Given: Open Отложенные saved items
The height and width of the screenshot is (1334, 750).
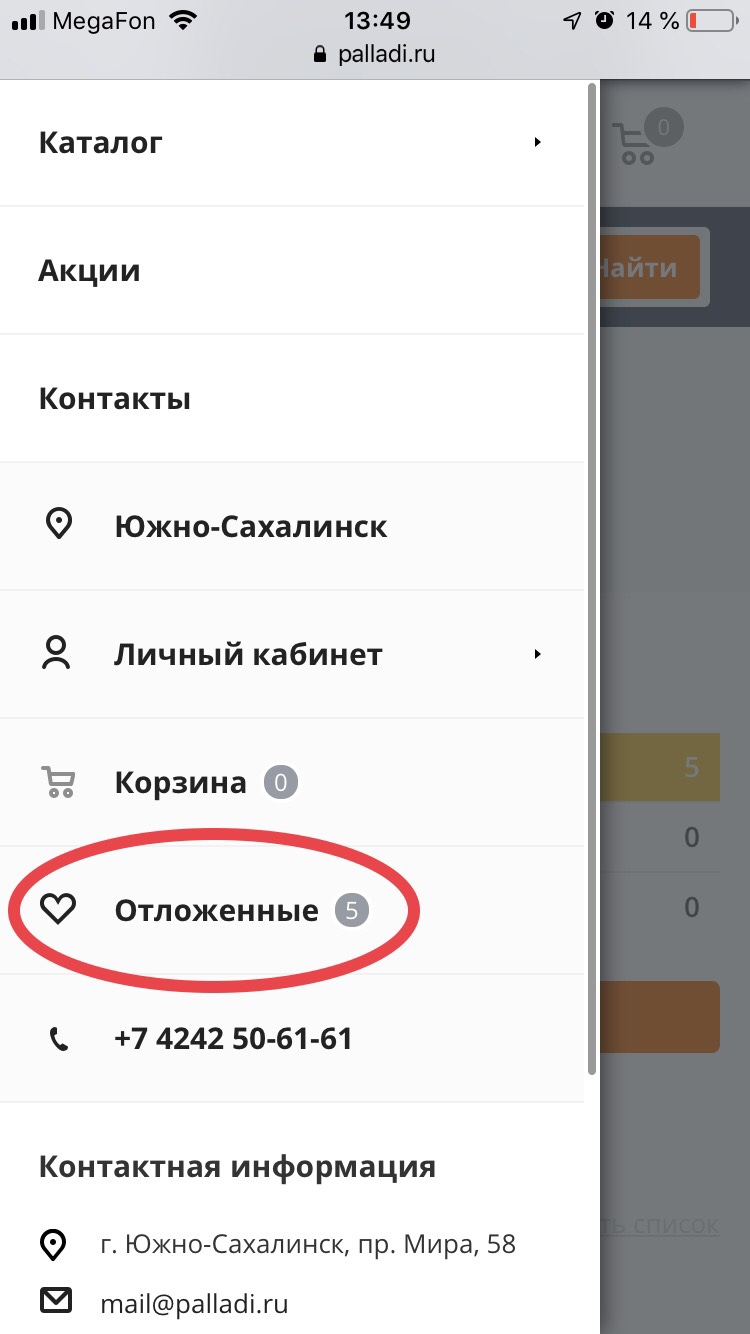Looking at the screenshot, I should click(x=216, y=910).
